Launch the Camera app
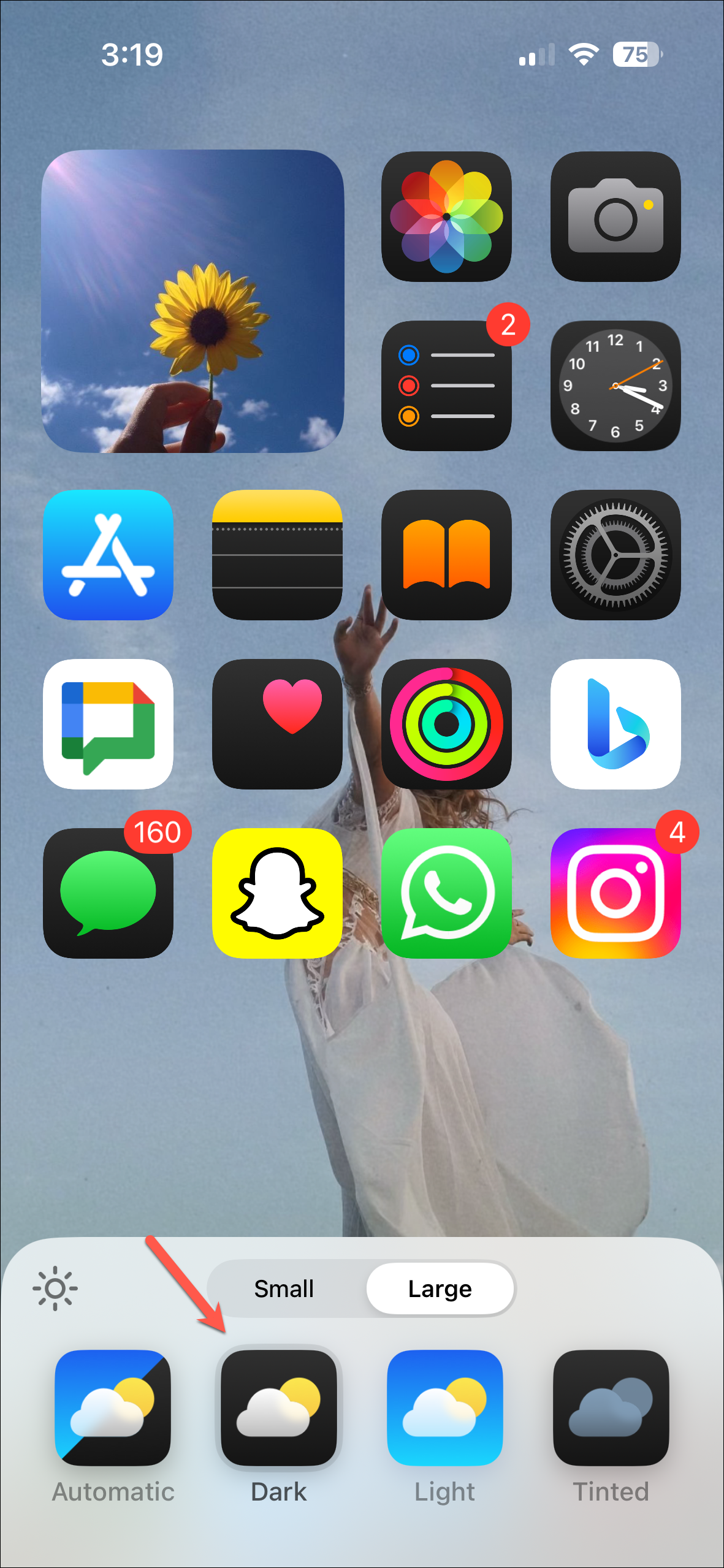The width and height of the screenshot is (724, 1568). [x=615, y=216]
